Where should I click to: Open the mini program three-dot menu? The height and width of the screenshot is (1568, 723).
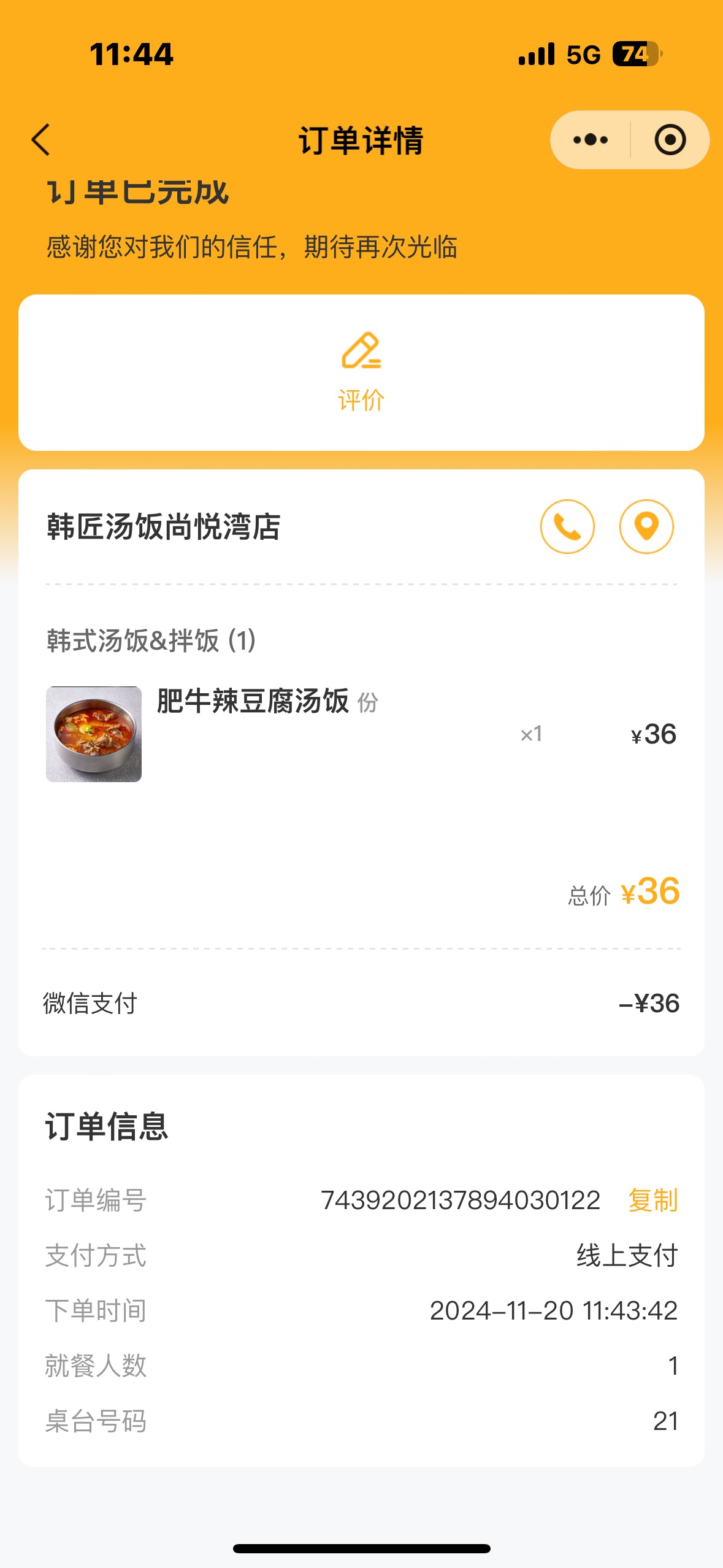tap(590, 140)
